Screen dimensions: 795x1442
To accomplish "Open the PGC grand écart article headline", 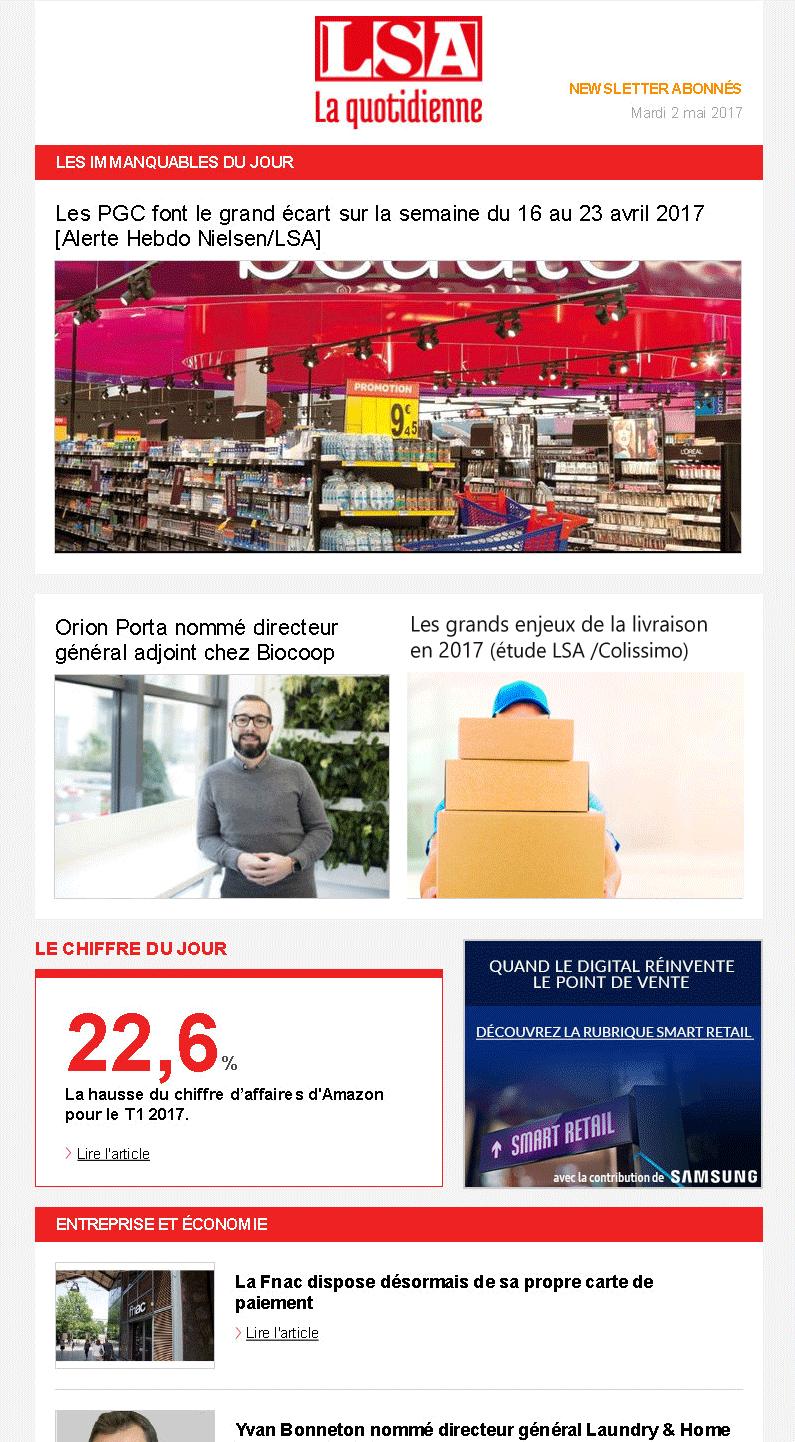I will (380, 225).
